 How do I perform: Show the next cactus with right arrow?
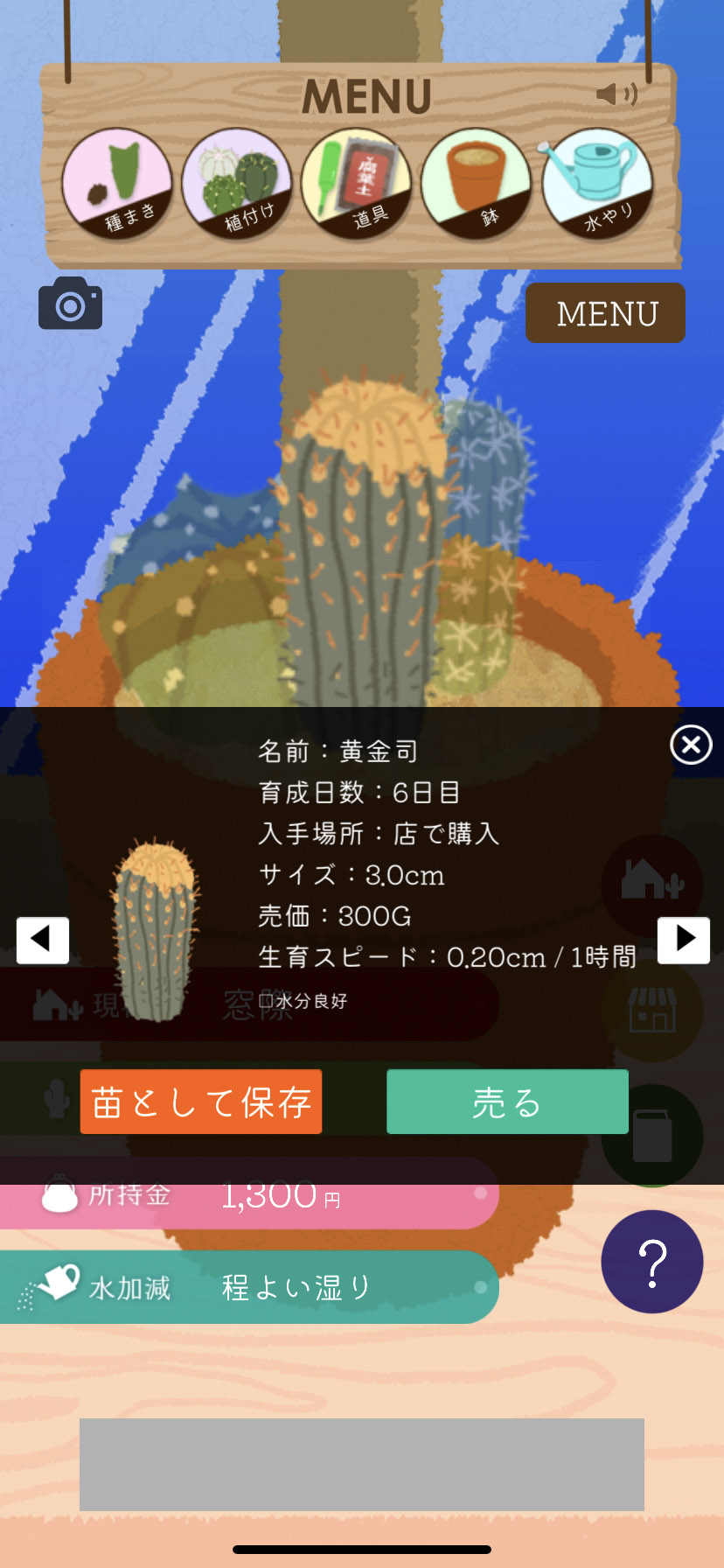(683, 941)
